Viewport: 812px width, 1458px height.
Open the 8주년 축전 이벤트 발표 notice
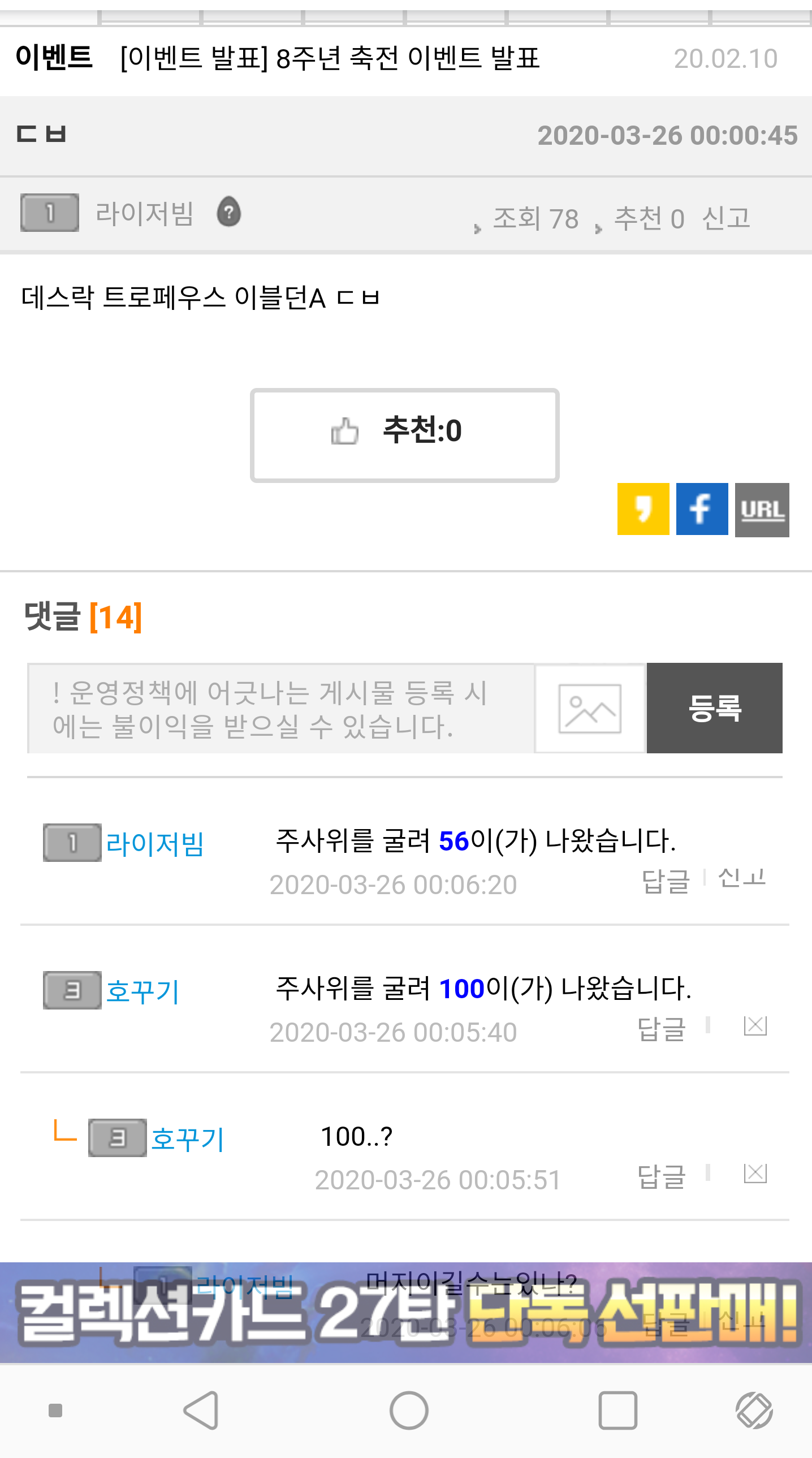click(330, 58)
